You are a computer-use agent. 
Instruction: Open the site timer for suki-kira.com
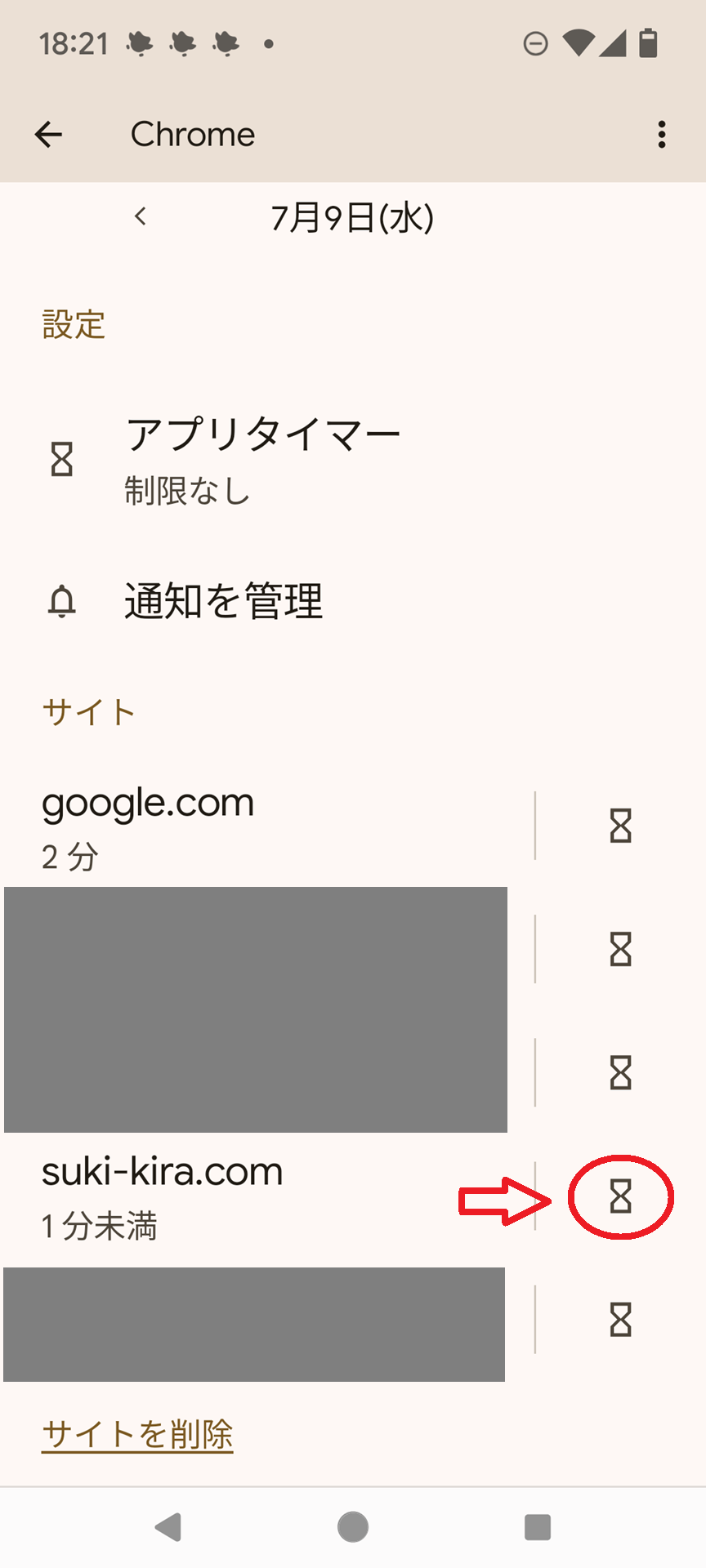coord(621,1196)
